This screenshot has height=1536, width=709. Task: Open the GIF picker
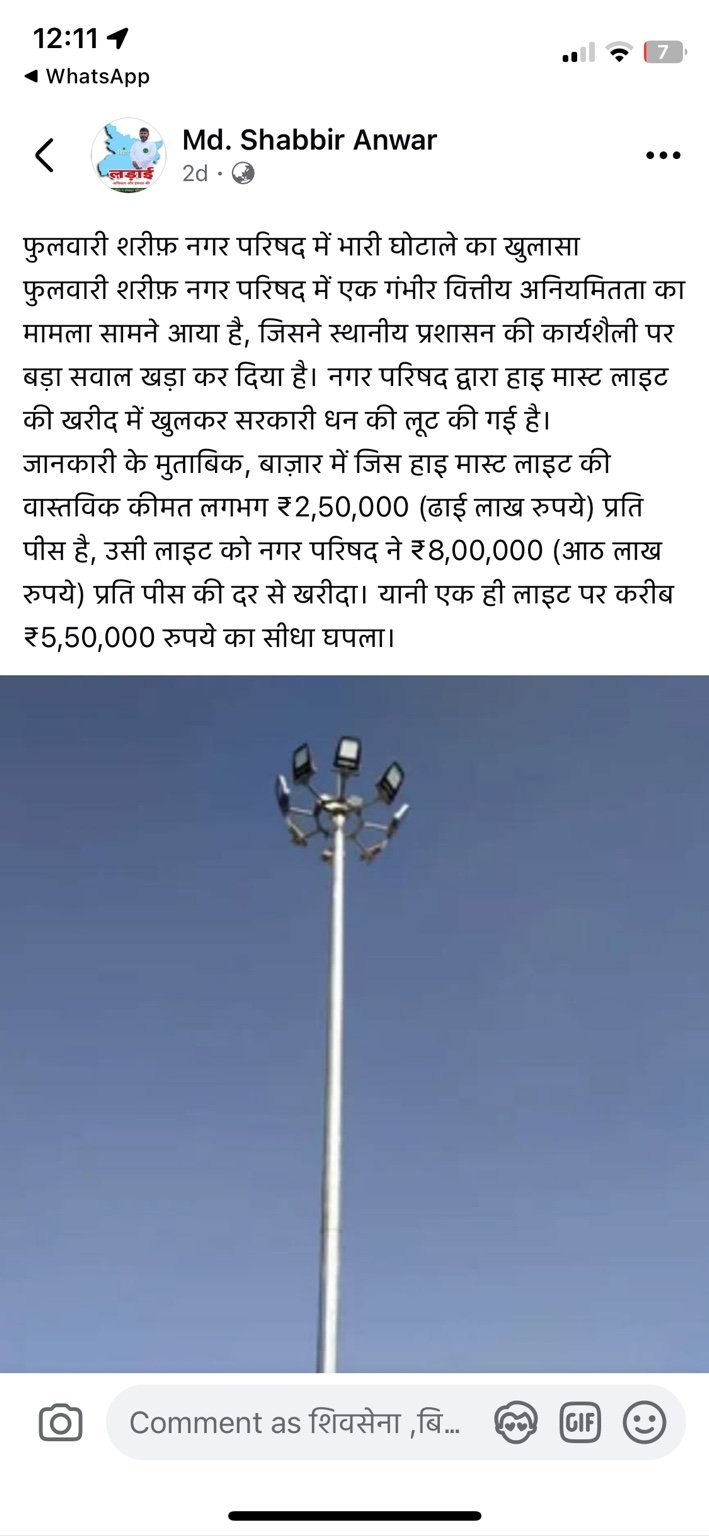580,1422
